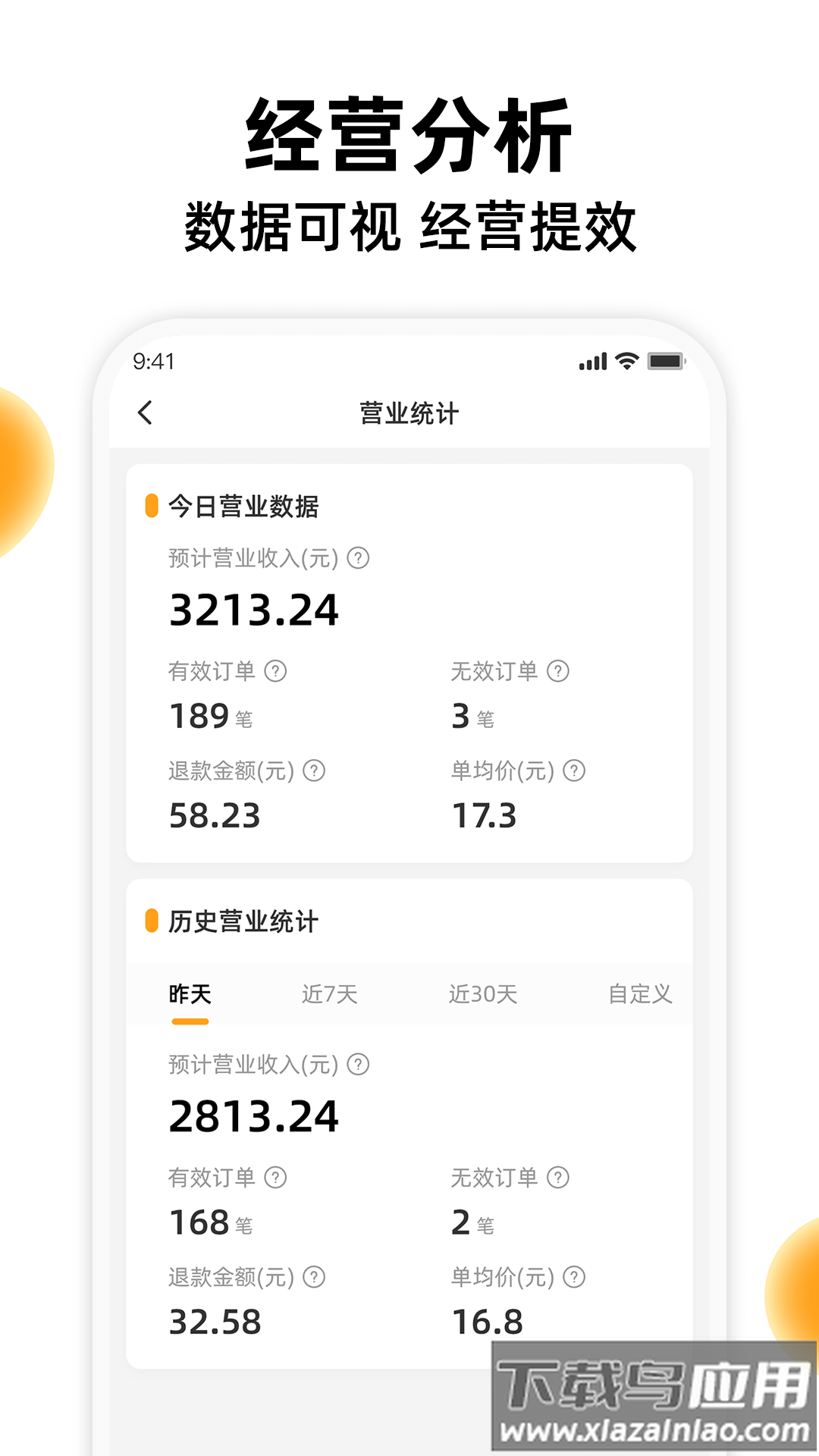Image resolution: width=819 pixels, height=1456 pixels.
Task: Switch to the 近7天 tab
Action: pos(331,995)
